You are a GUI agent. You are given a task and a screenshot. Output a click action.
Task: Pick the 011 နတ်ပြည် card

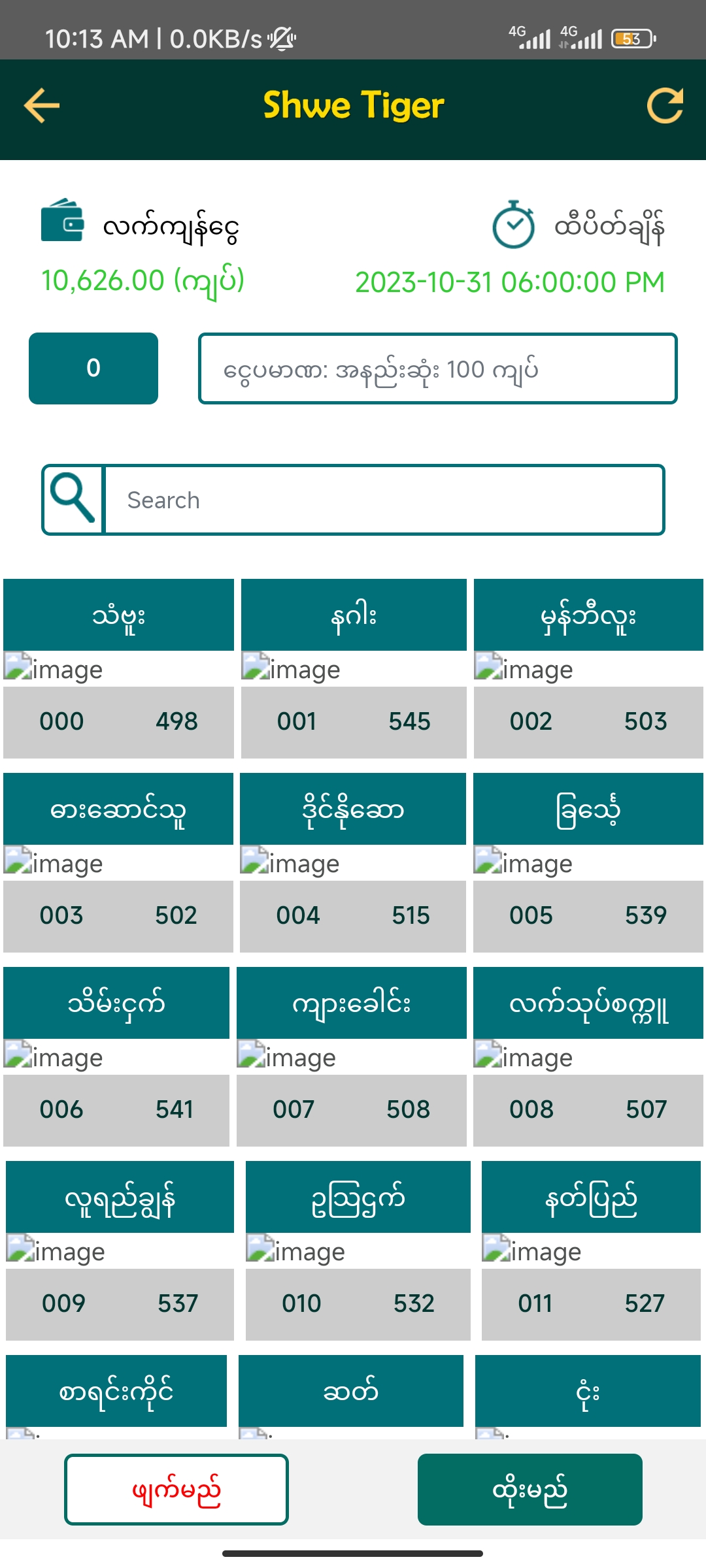[591, 1250]
